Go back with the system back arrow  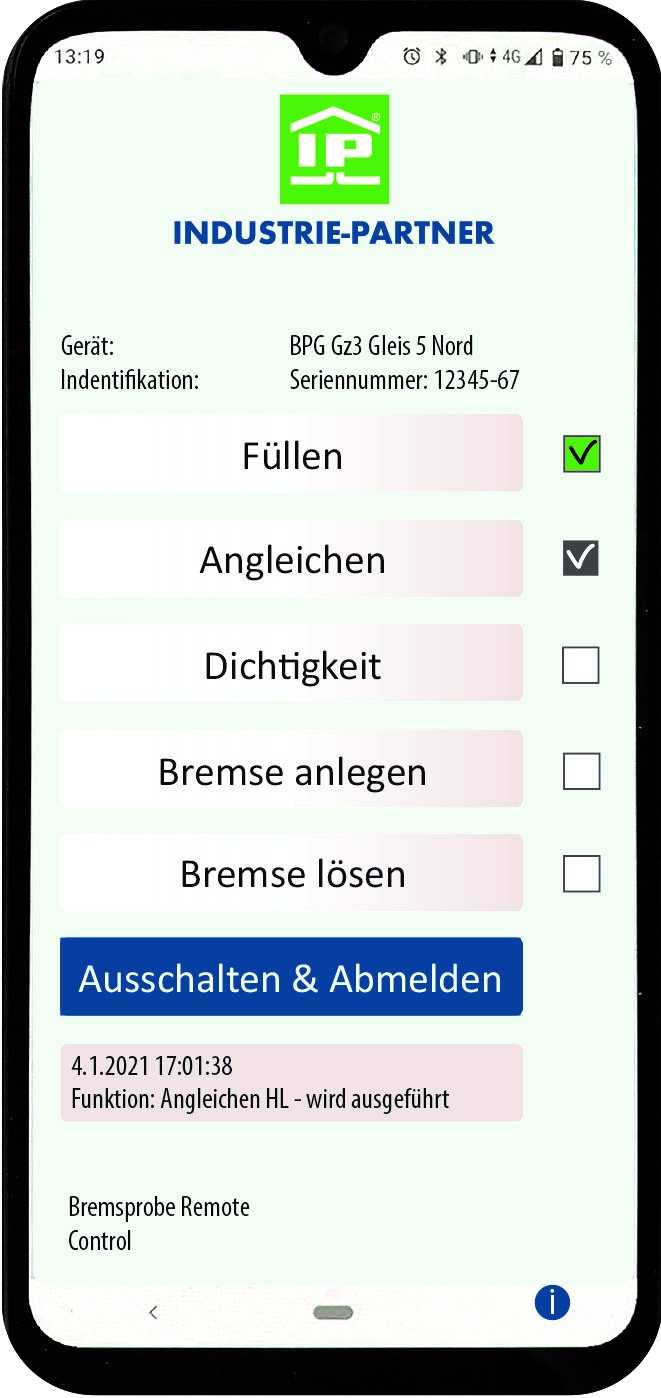click(x=153, y=1312)
